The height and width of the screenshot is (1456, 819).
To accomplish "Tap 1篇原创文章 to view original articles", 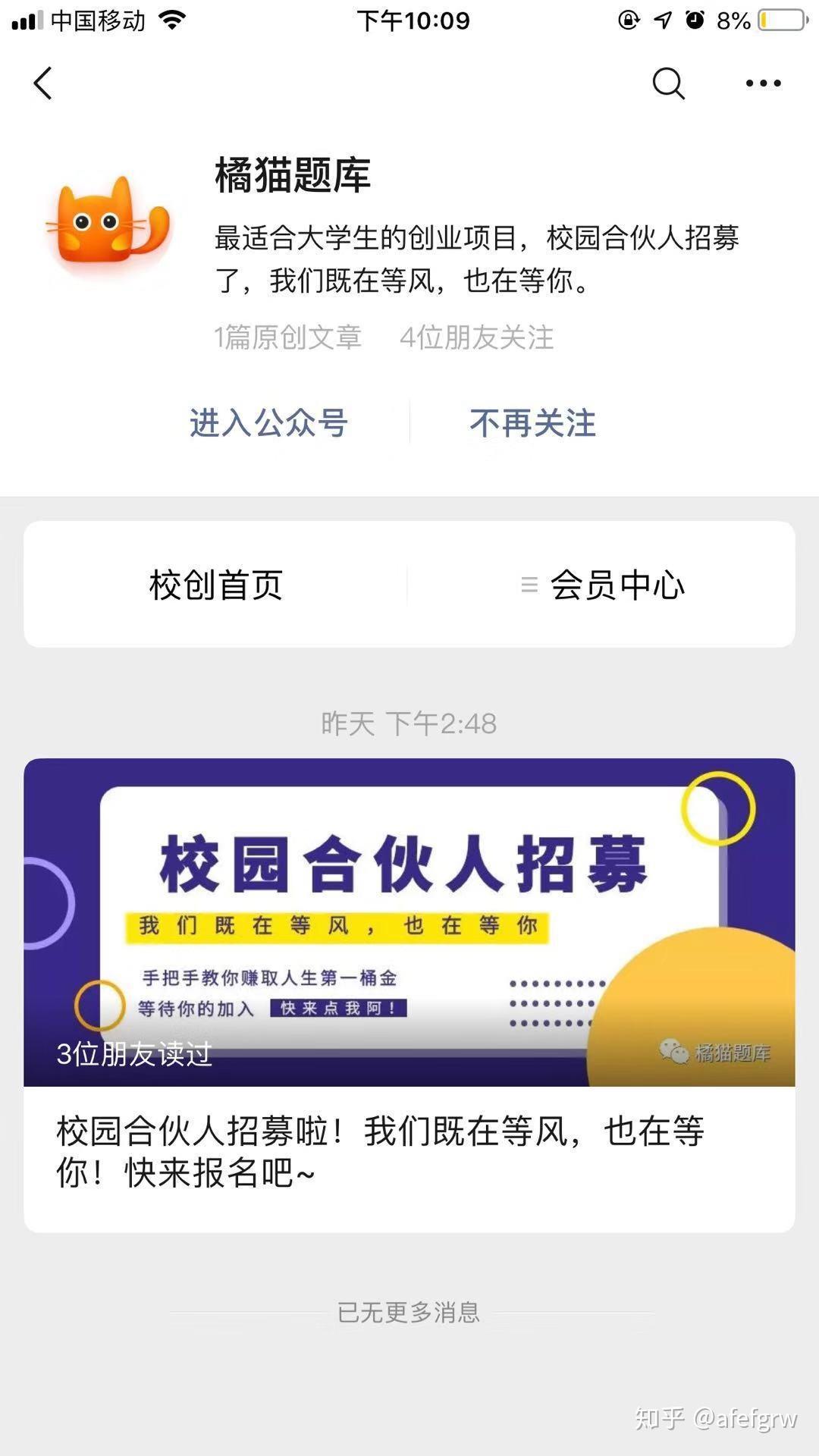I will pyautogui.click(x=288, y=338).
